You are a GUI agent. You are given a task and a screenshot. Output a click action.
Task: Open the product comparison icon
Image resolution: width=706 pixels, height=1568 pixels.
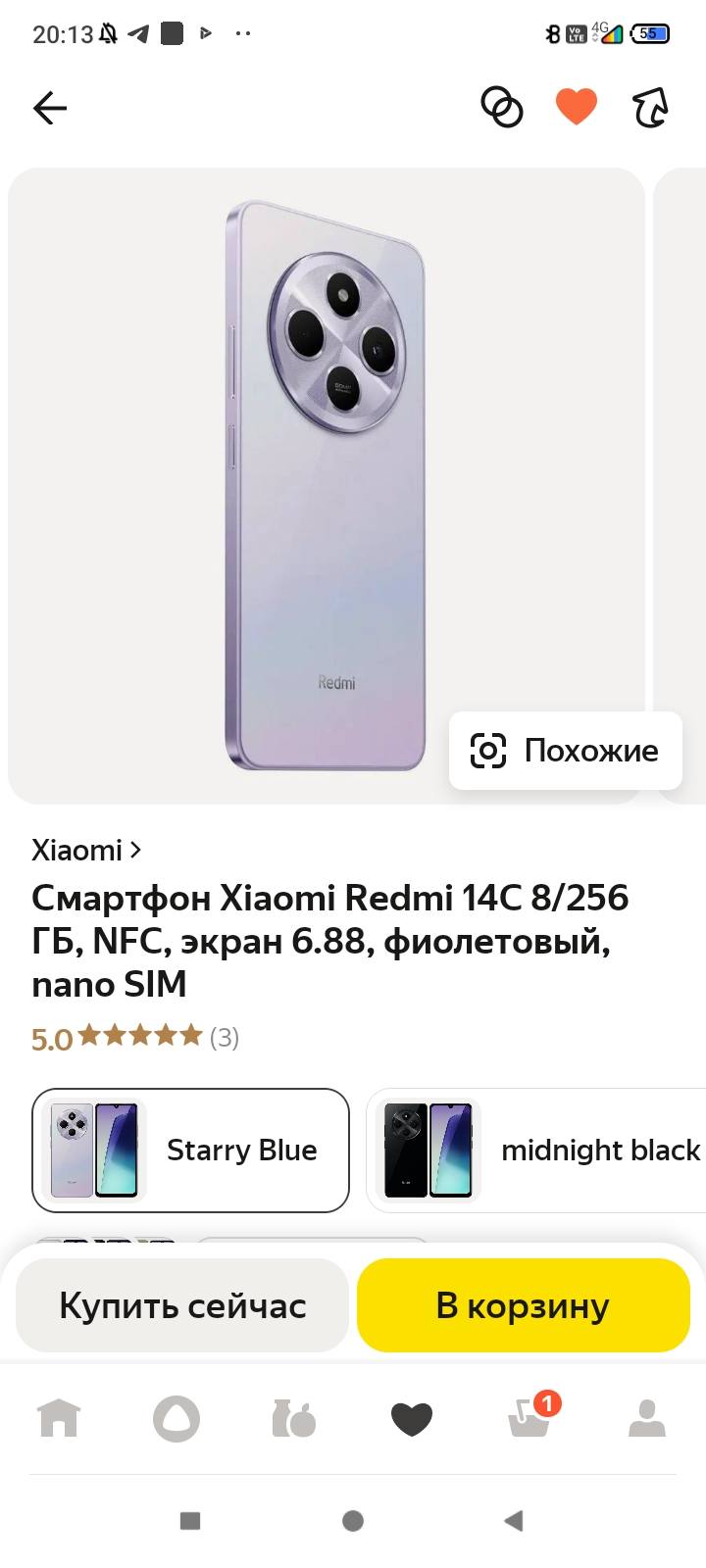click(503, 108)
